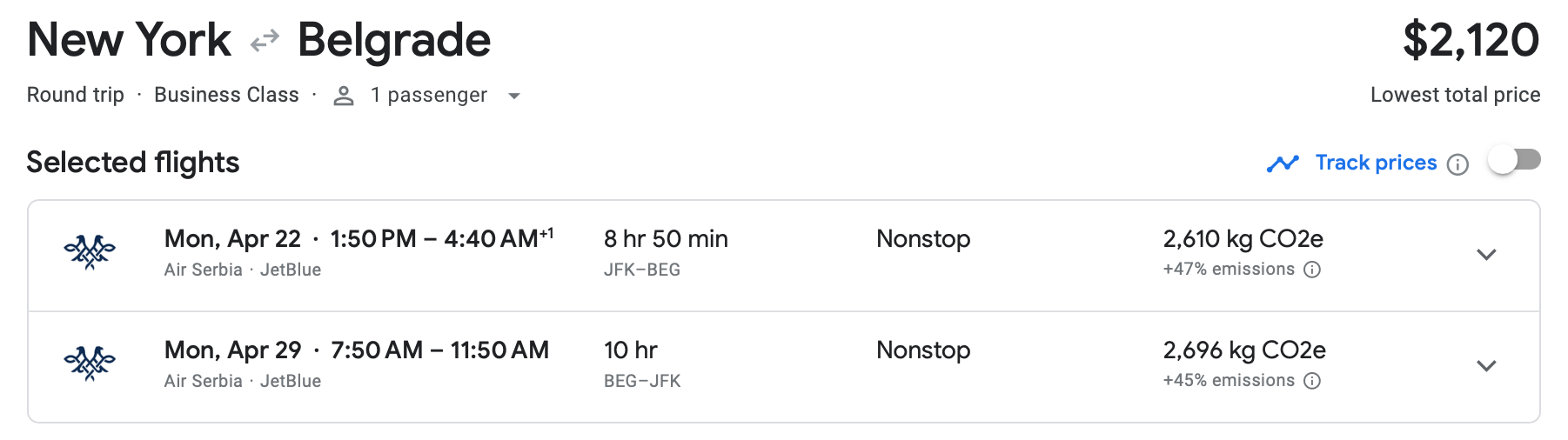Open the 1 passenger dropdown
The image size is (1568, 440).
click(514, 96)
